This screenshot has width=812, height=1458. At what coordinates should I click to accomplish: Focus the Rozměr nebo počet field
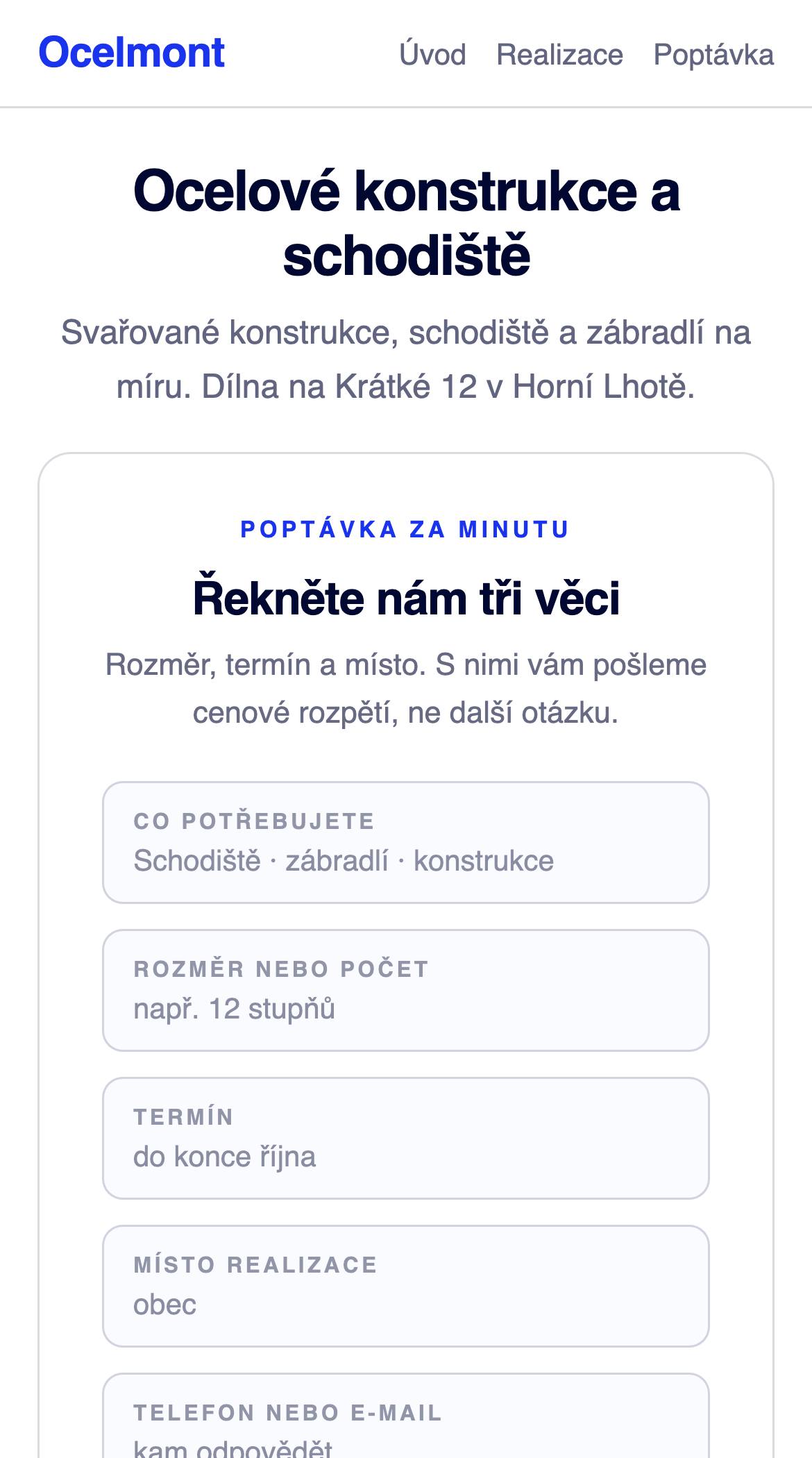406,990
